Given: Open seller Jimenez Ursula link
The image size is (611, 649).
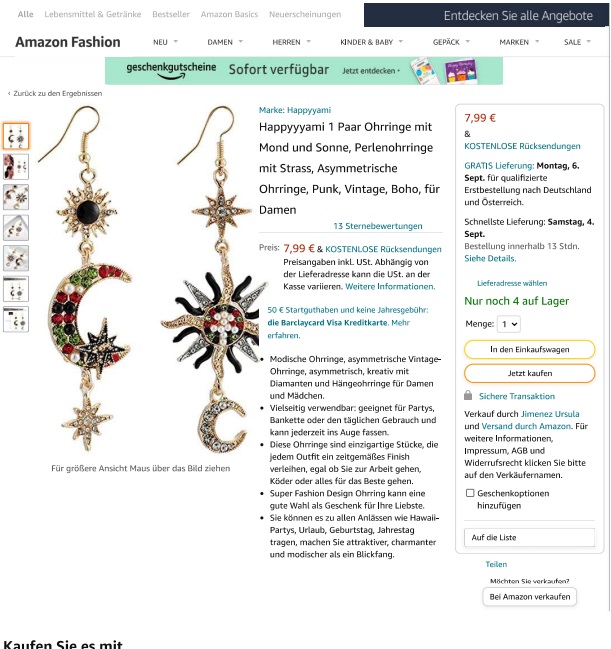Looking at the screenshot, I should pos(549,413).
